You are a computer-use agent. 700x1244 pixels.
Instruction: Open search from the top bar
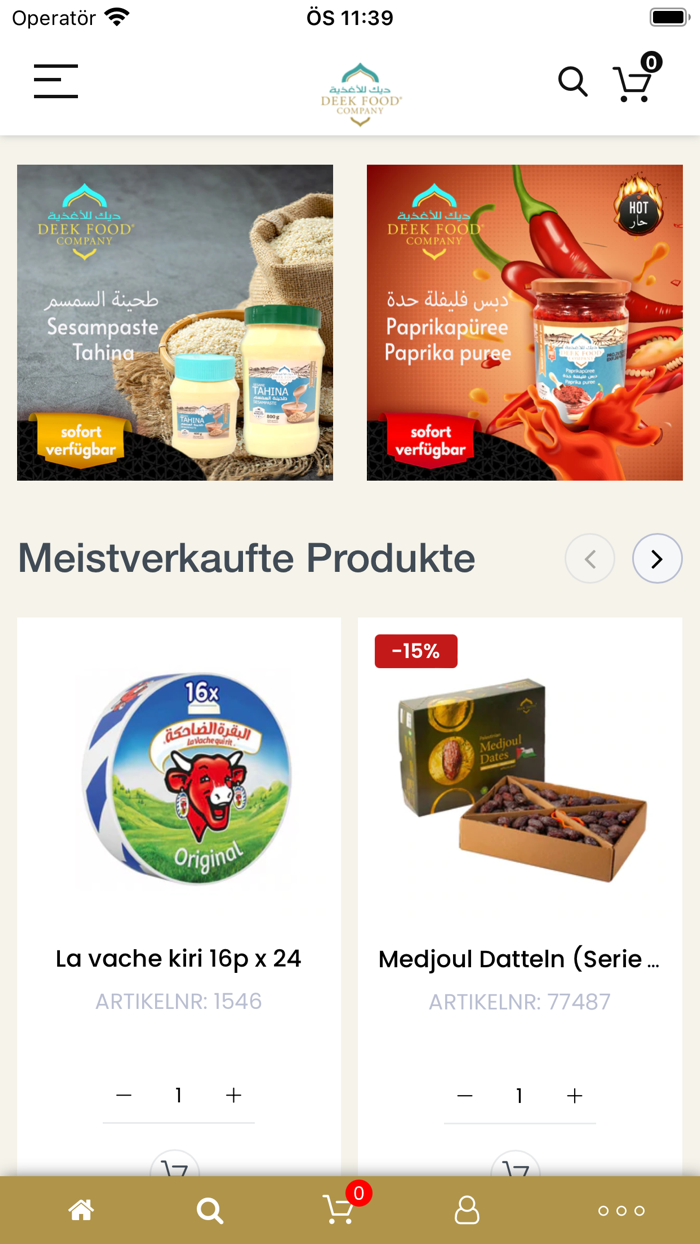572,81
